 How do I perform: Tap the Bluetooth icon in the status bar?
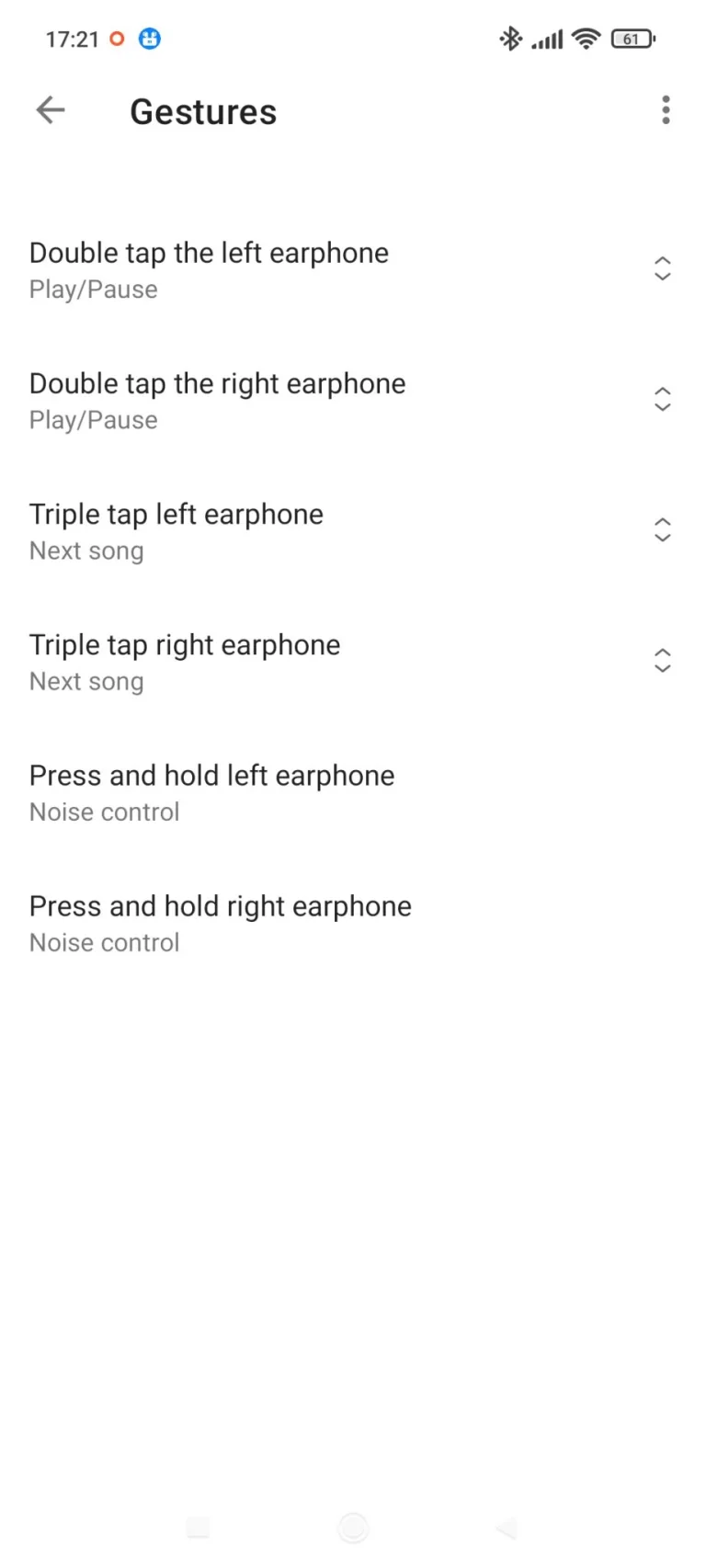click(509, 39)
